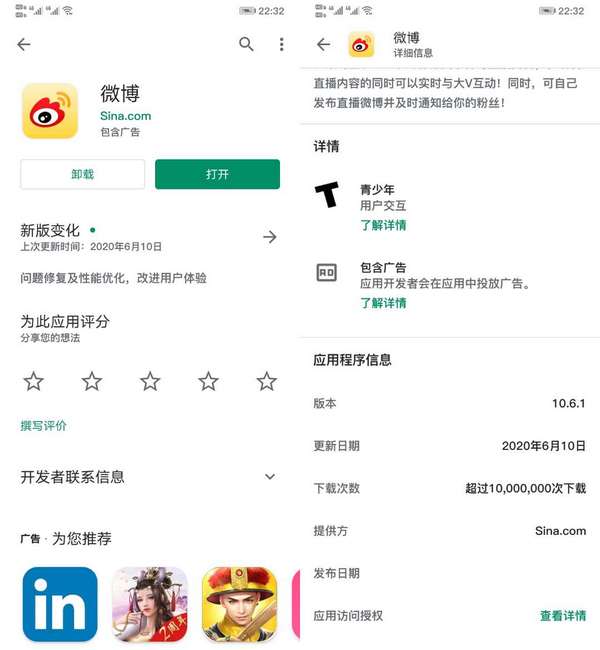Open 新版变化 what's new arrow
Image resolution: width=600 pixels, height=650 pixels.
269,237
